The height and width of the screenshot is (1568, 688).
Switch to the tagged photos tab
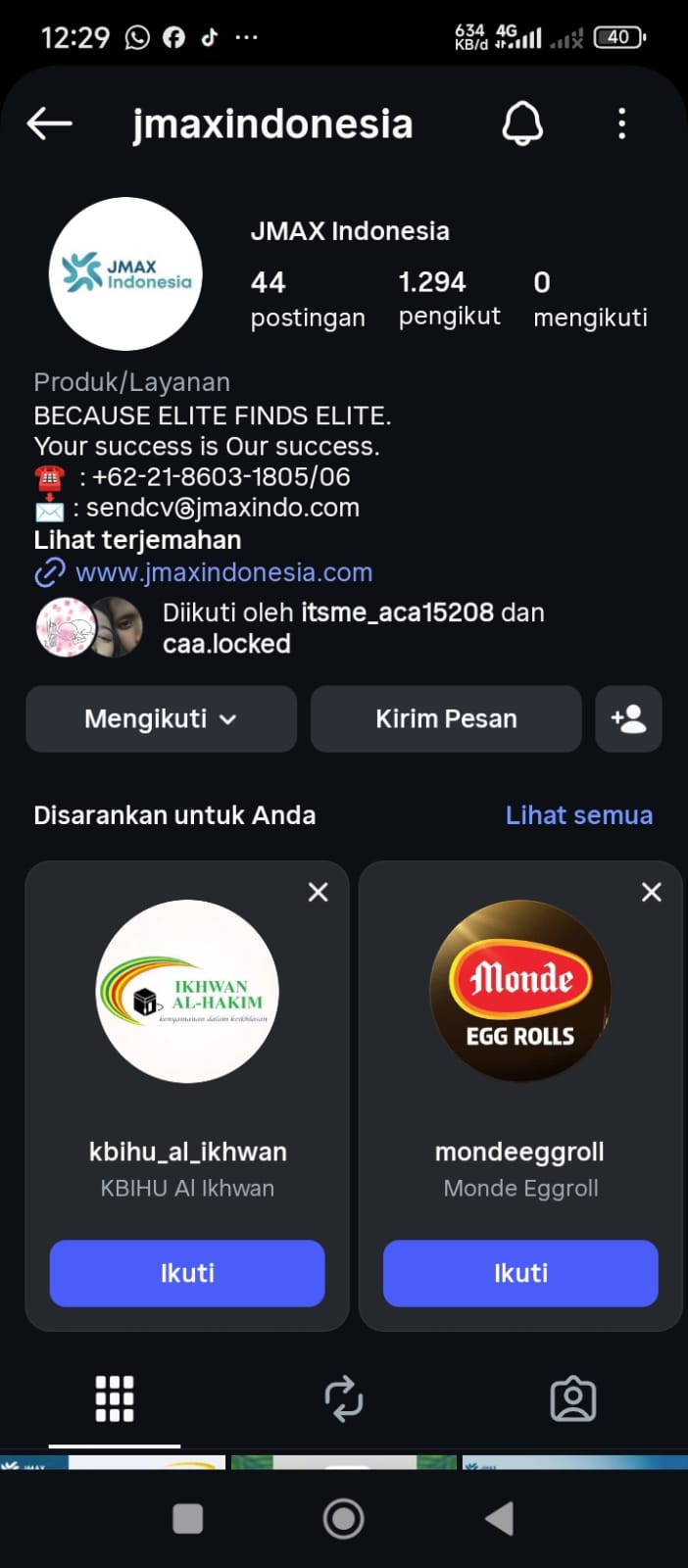[x=573, y=1398]
